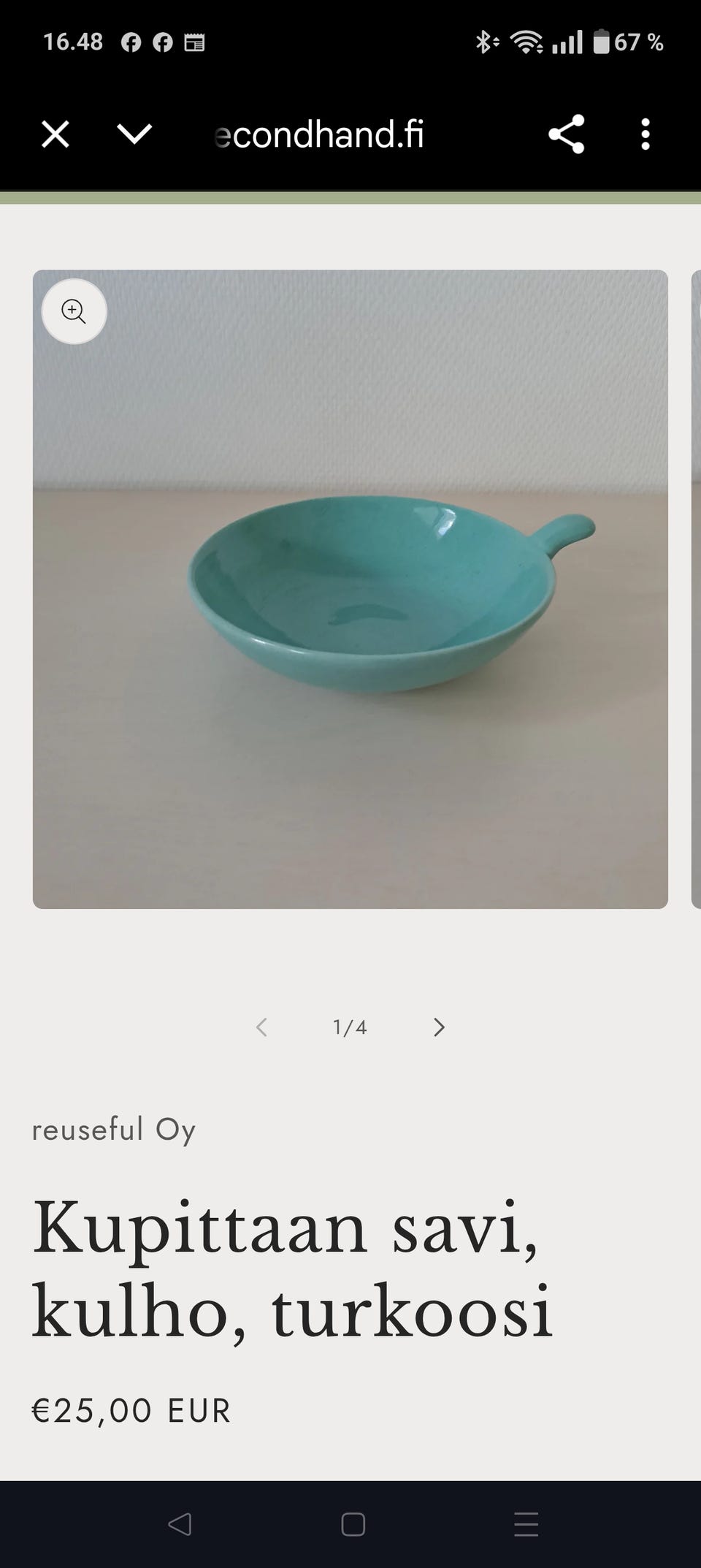The width and height of the screenshot is (701, 1568).
Task: Go to the next product image
Action: coord(438,1027)
